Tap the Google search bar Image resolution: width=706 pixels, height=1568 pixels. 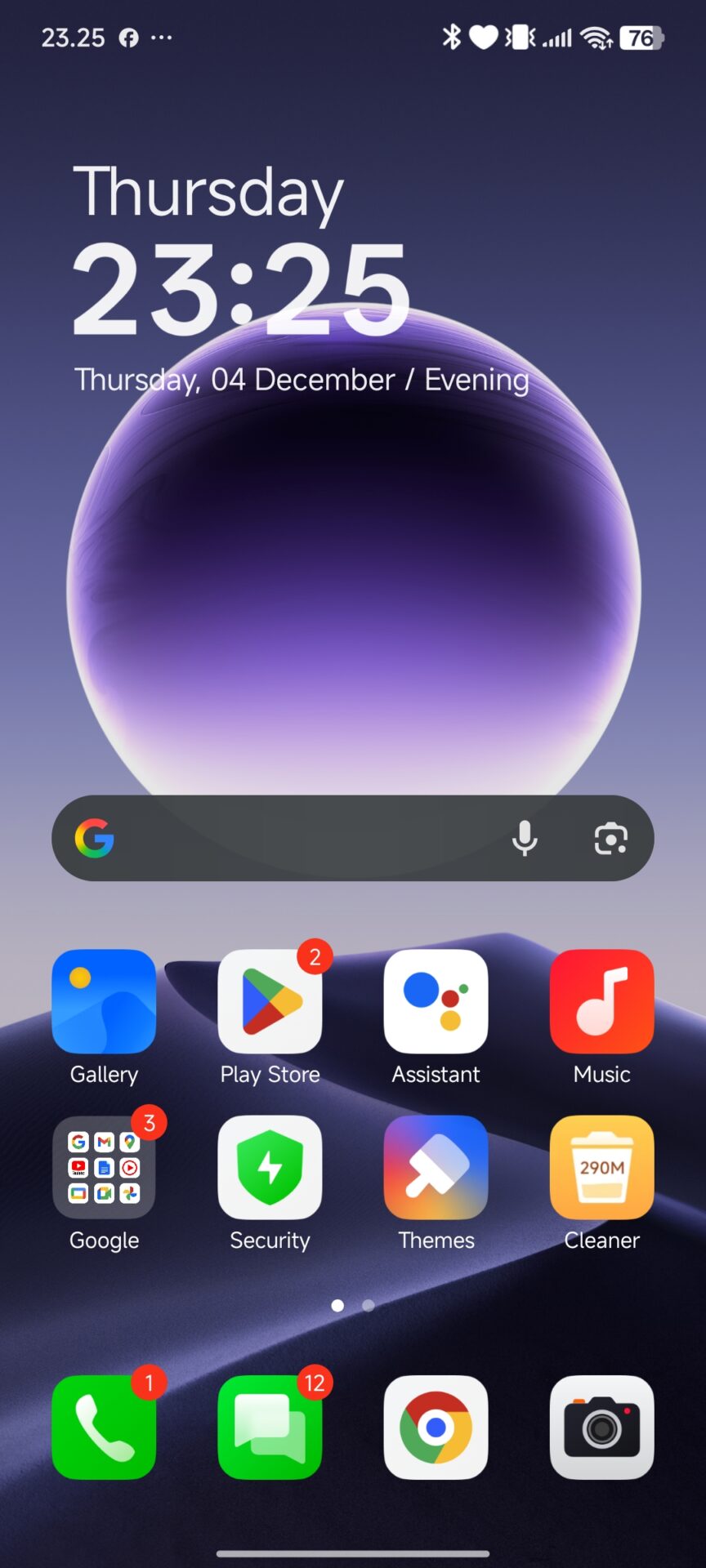click(x=311, y=838)
